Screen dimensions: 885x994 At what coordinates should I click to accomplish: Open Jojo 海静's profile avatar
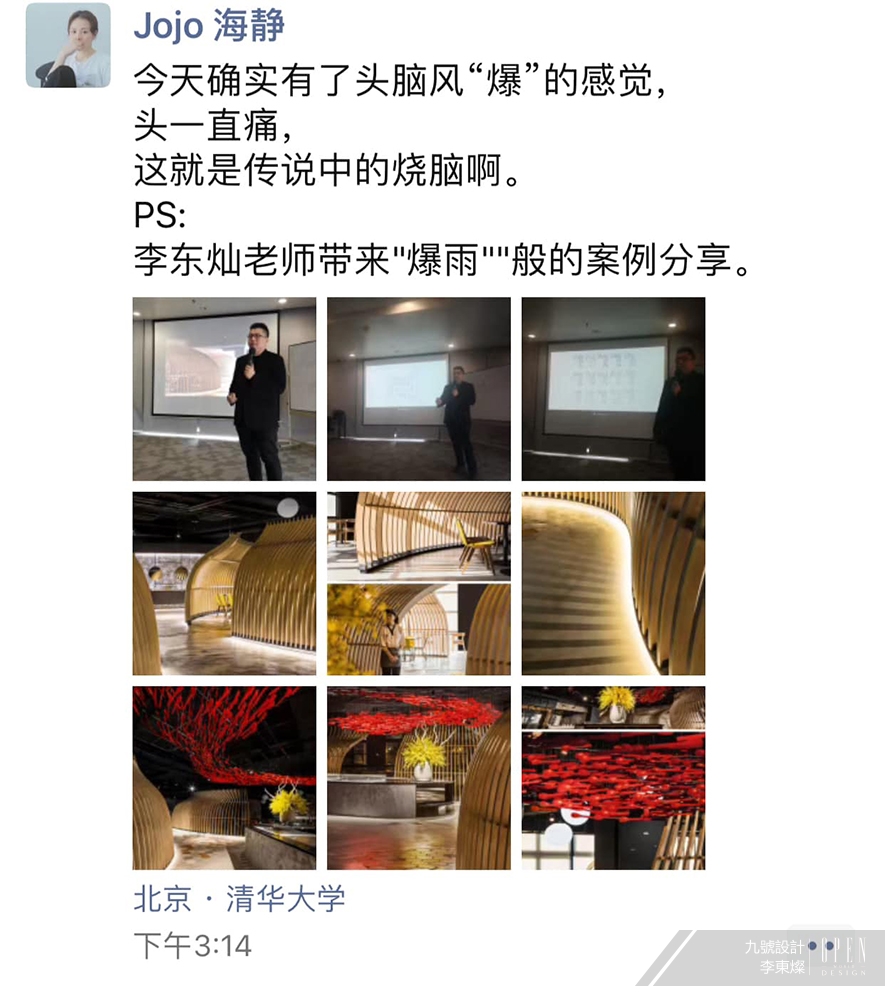point(68,45)
